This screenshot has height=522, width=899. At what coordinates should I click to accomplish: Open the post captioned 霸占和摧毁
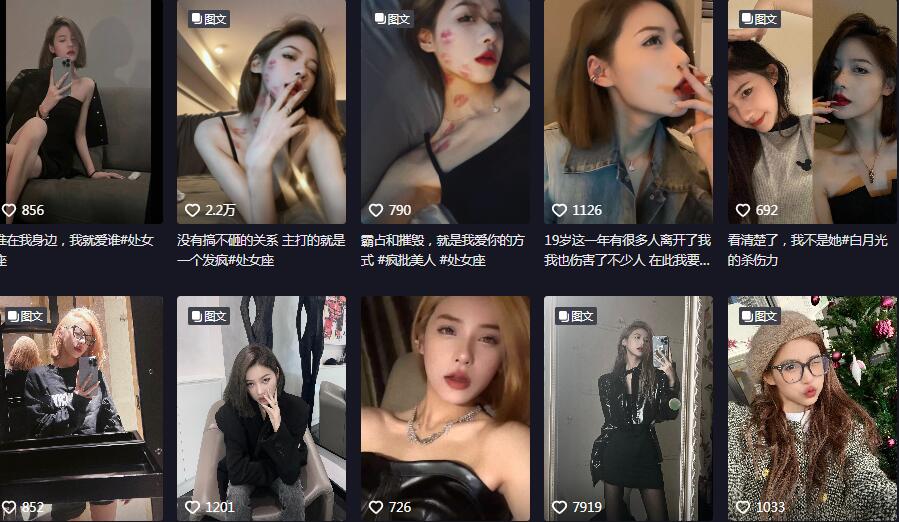(x=445, y=110)
